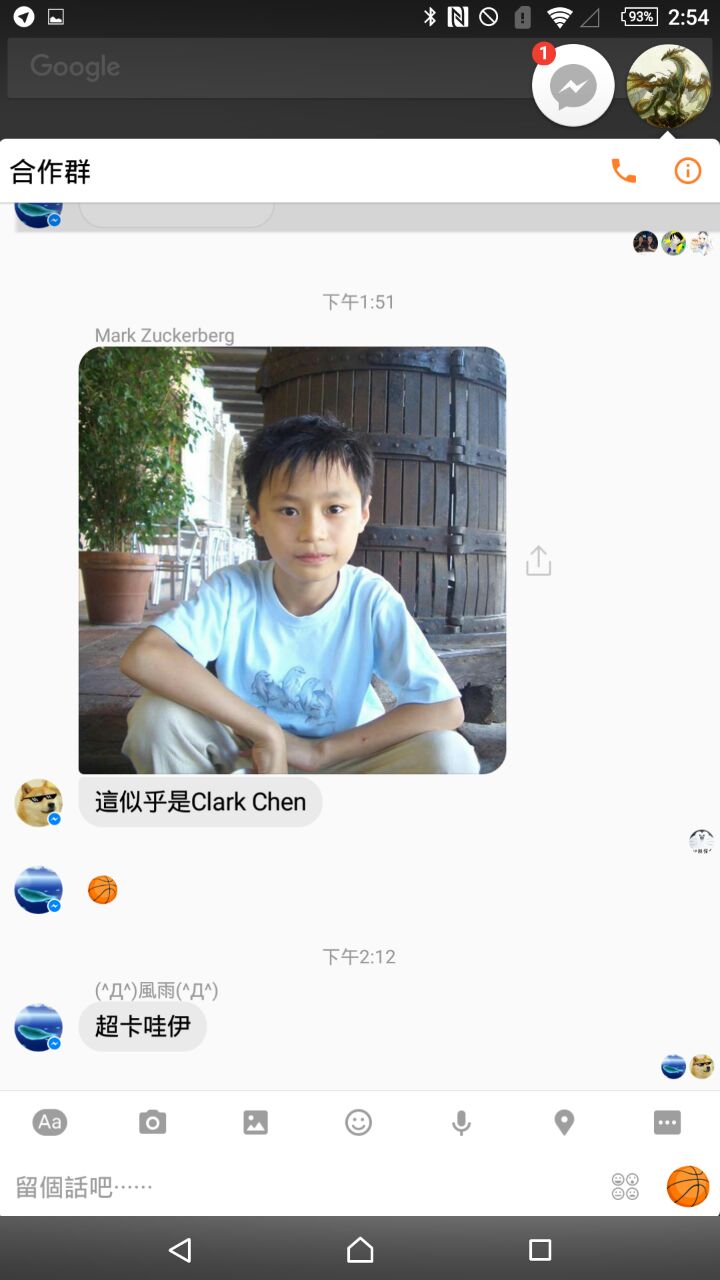The image size is (720, 1280).
Task: Share location with the pin icon
Action: coord(564,1122)
